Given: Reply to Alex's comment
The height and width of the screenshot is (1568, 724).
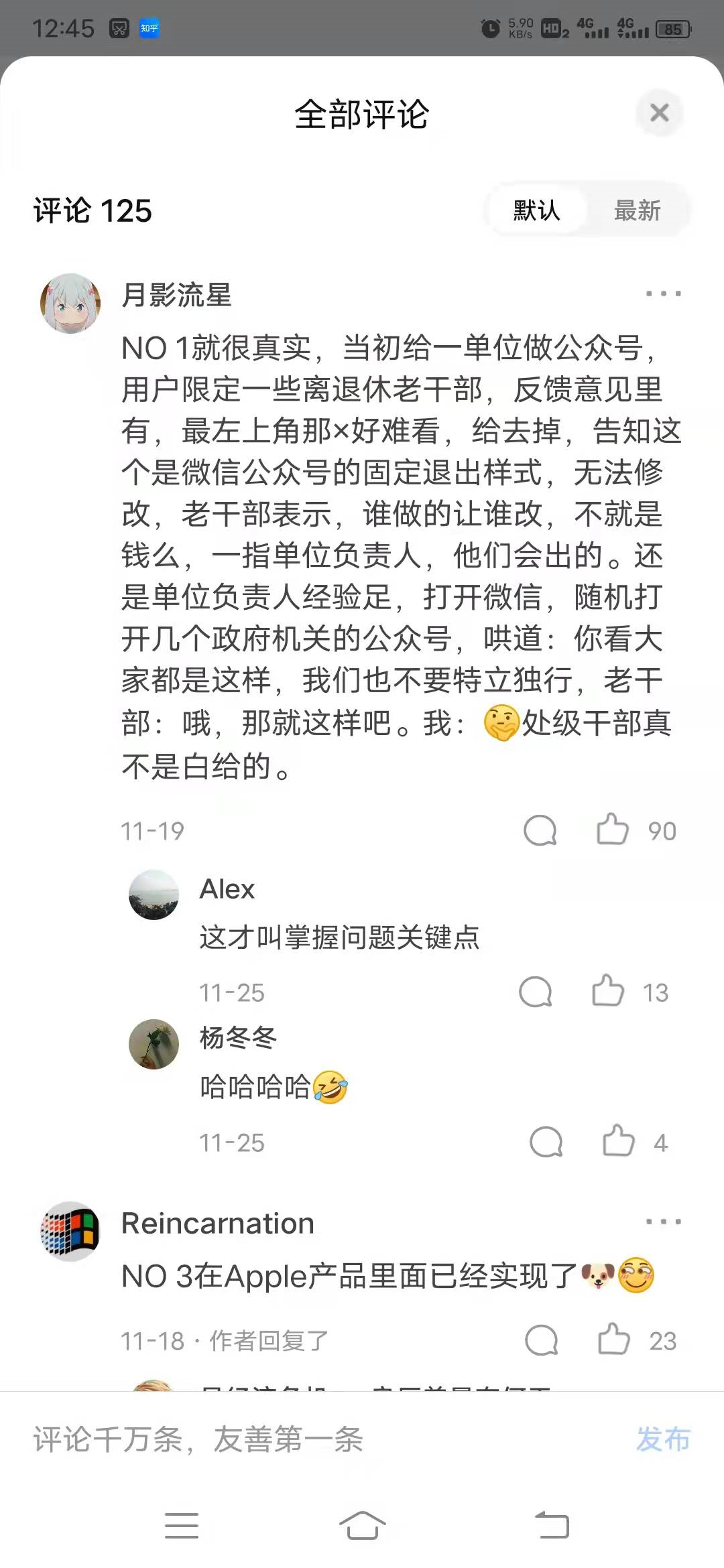Looking at the screenshot, I should point(536,992).
